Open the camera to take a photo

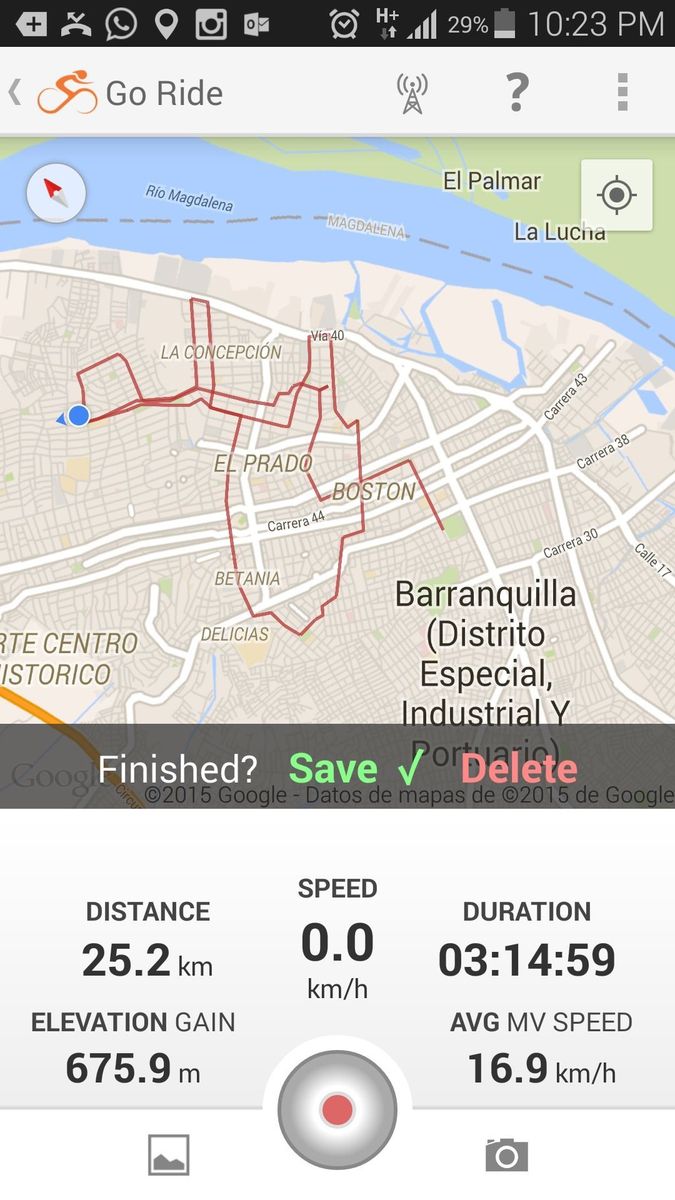506,1155
